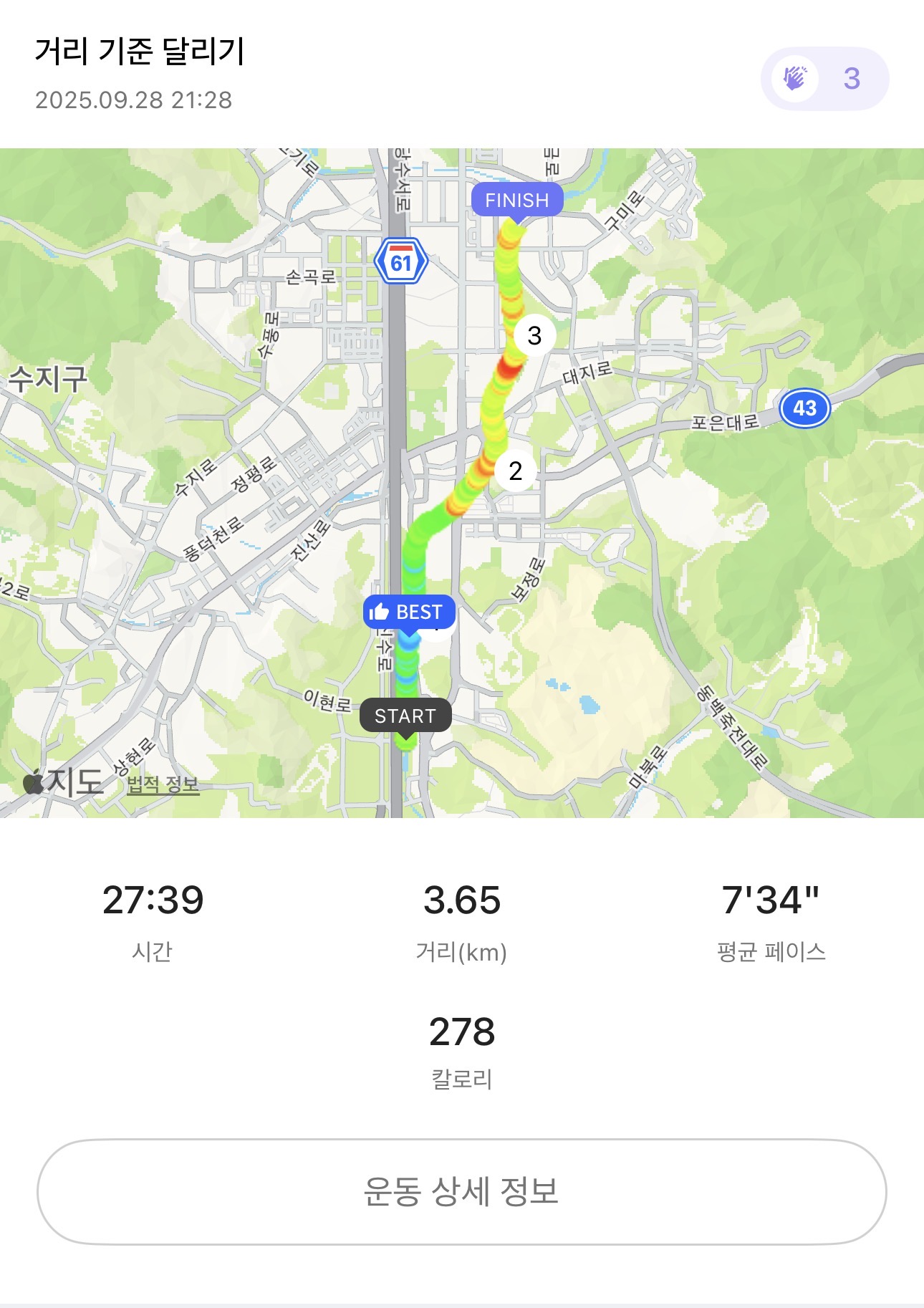Open the 법적 정보 legal link
This screenshot has height=1308, width=924.
point(163,785)
